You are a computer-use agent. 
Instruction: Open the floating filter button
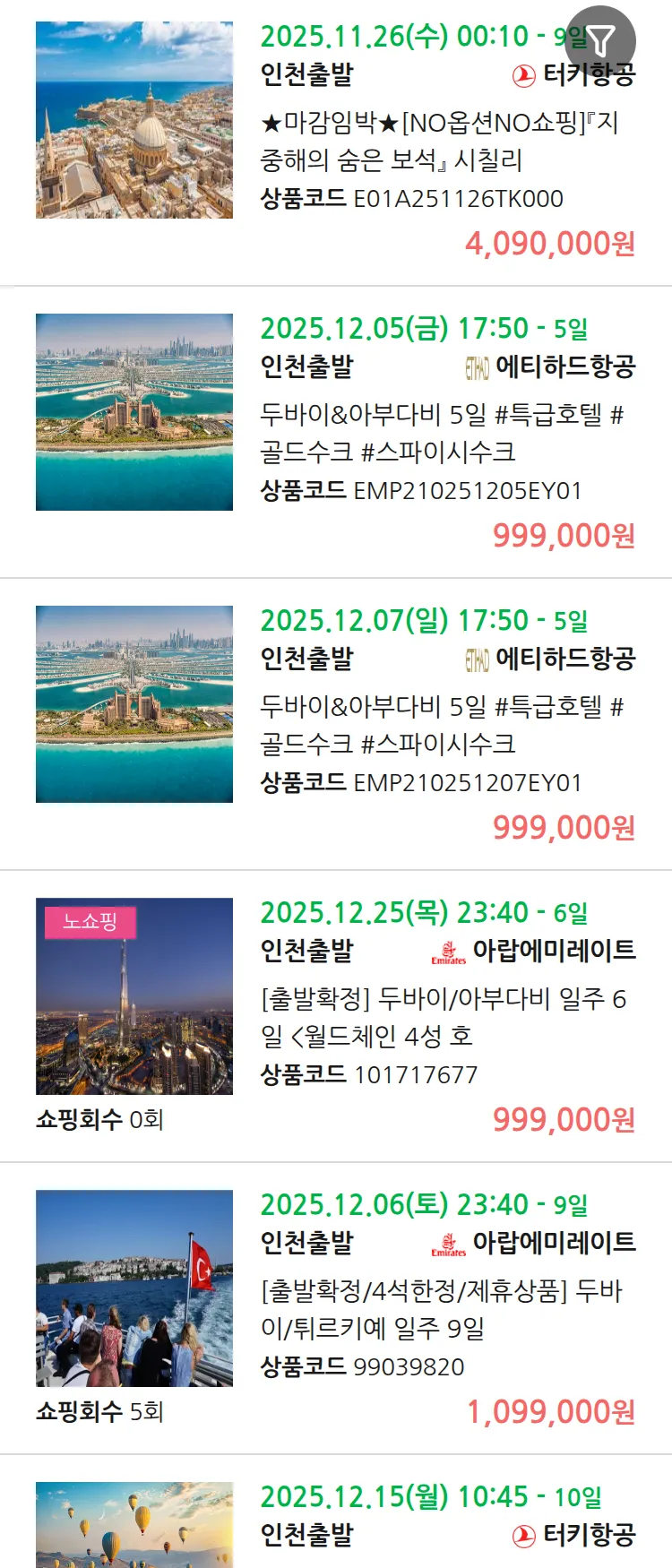pyautogui.click(x=601, y=40)
